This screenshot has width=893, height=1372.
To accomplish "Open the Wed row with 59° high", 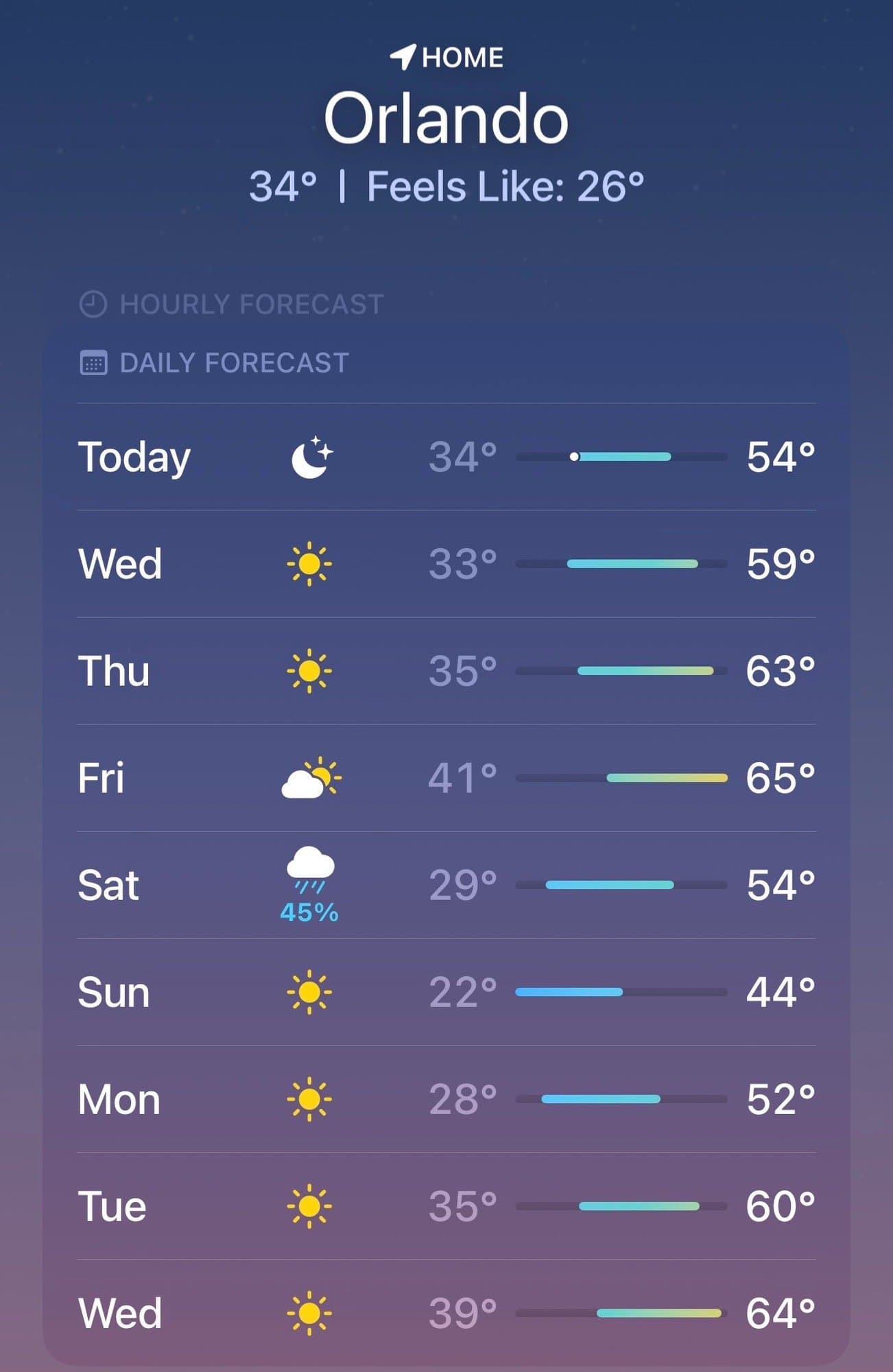I will click(446, 564).
